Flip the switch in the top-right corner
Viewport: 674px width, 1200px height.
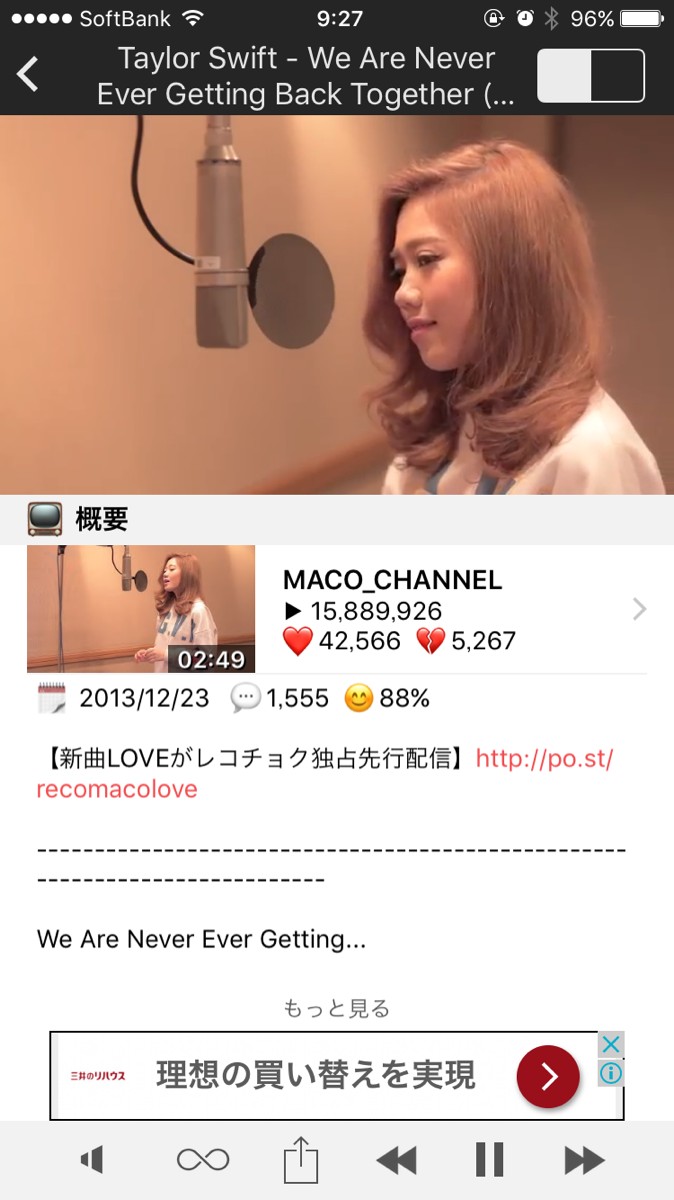590,76
